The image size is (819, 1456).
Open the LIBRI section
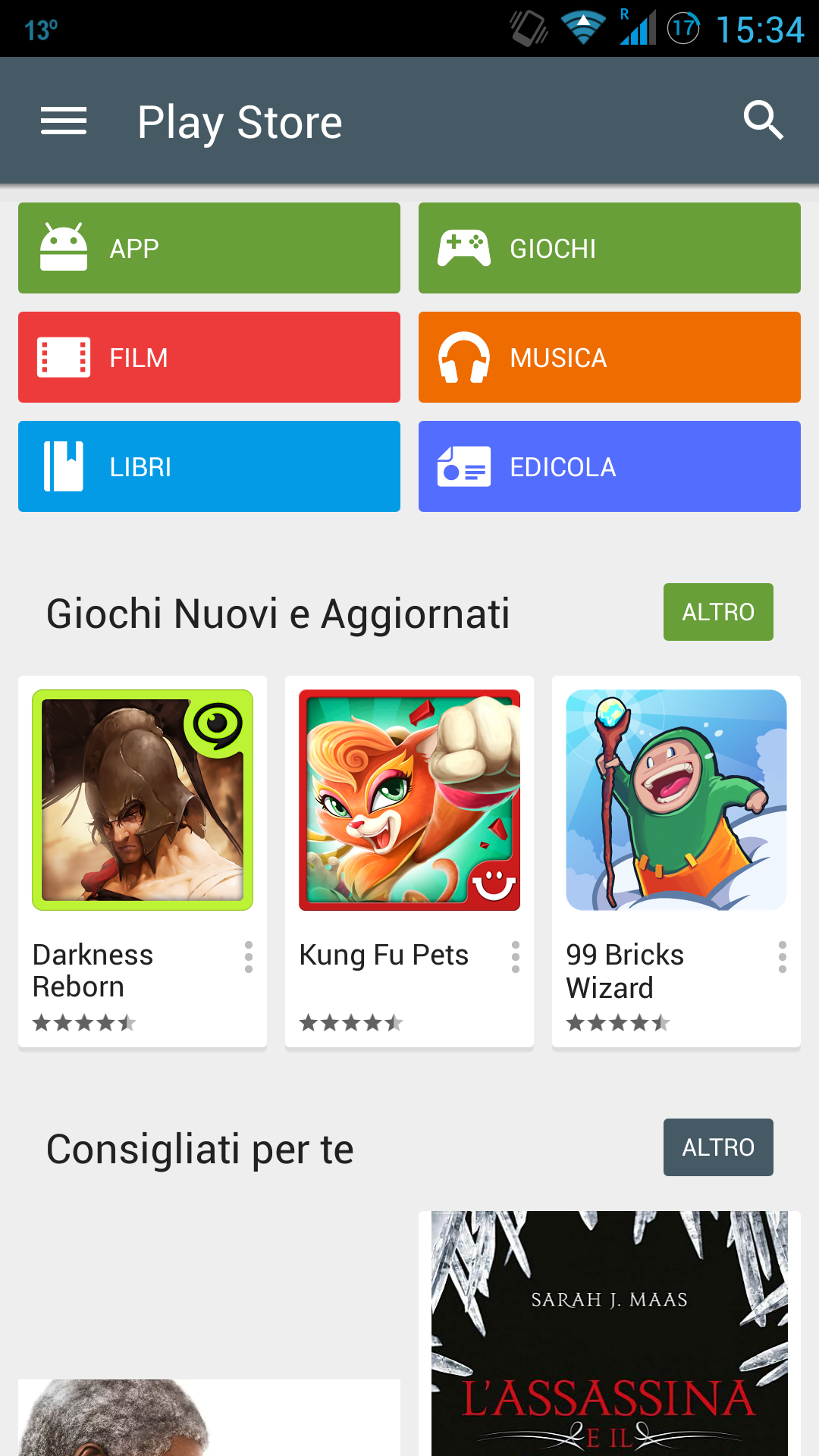tap(209, 466)
